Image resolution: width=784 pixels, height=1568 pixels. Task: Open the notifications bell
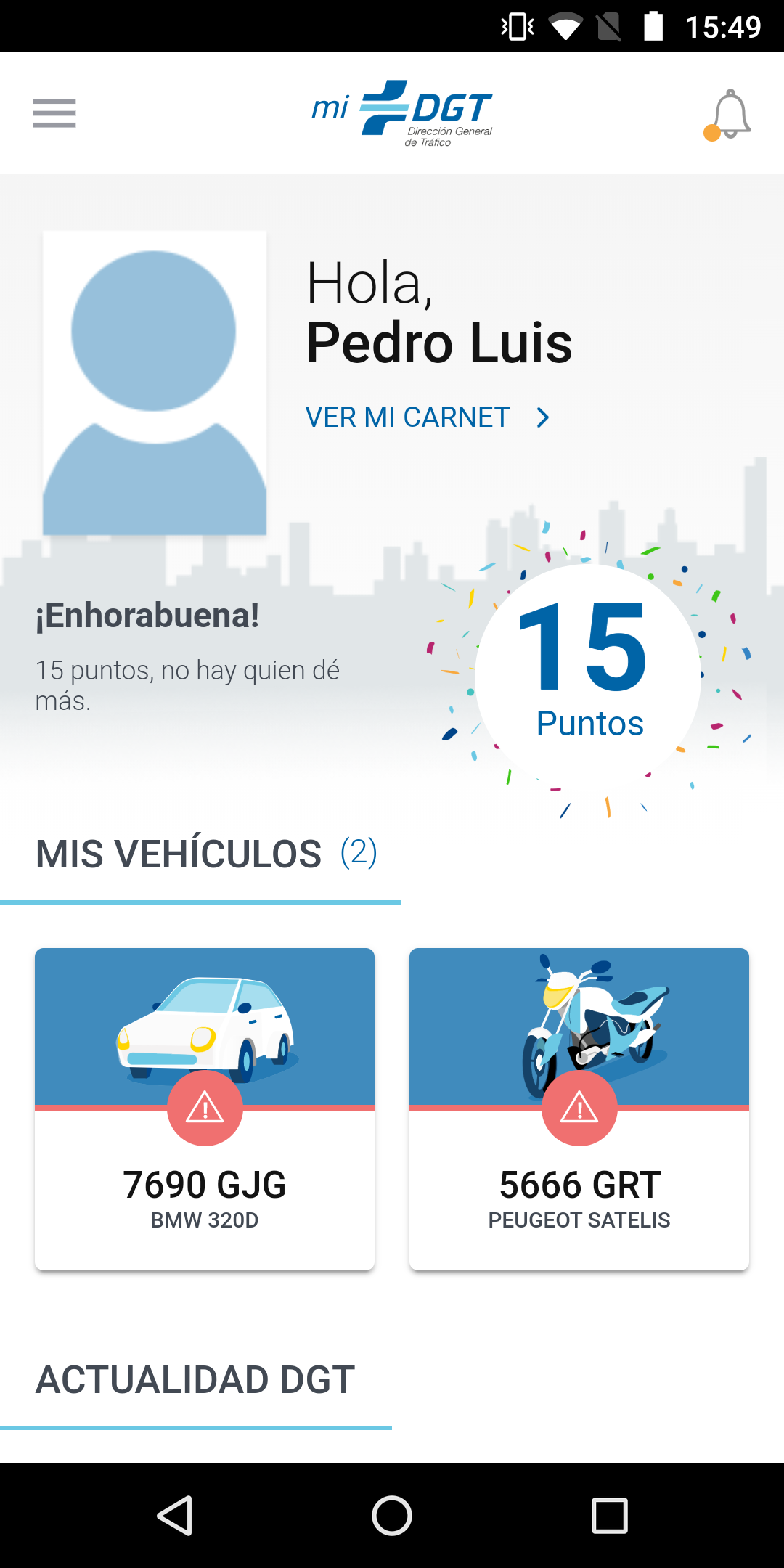(730, 114)
